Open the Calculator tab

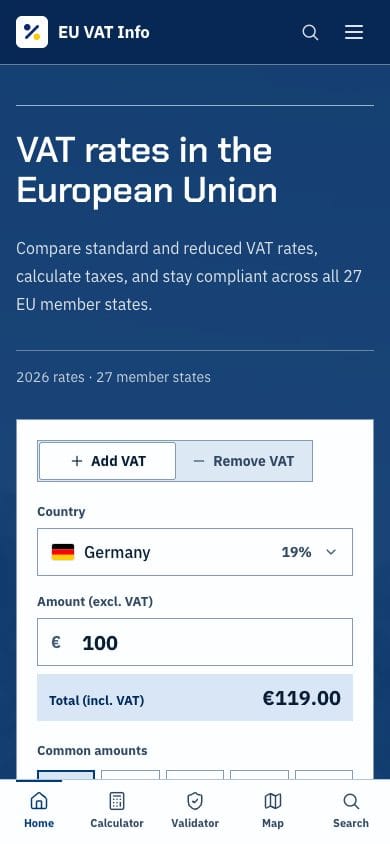[117, 811]
